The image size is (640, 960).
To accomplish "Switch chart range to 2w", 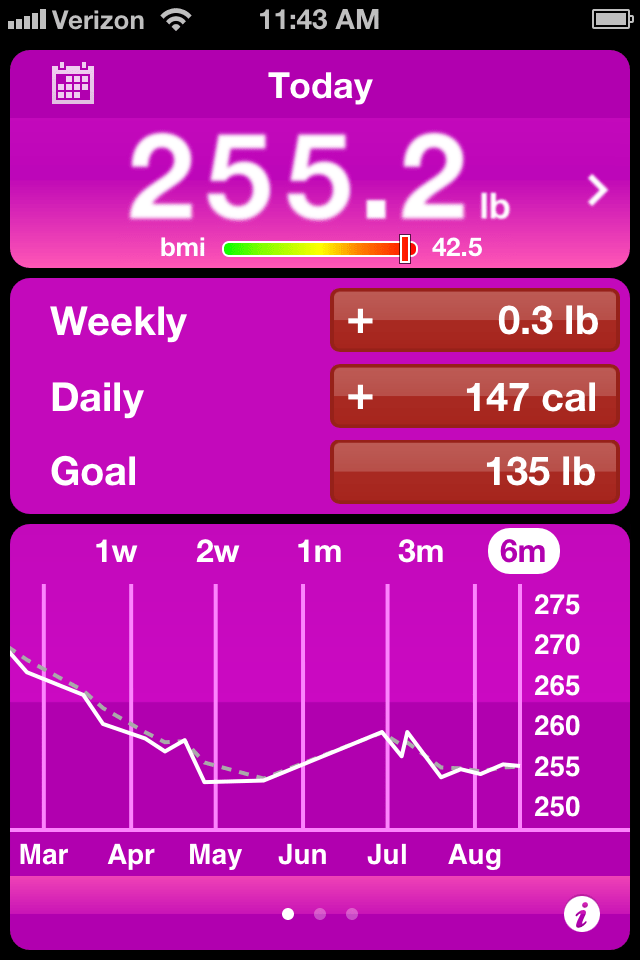I will [218, 551].
